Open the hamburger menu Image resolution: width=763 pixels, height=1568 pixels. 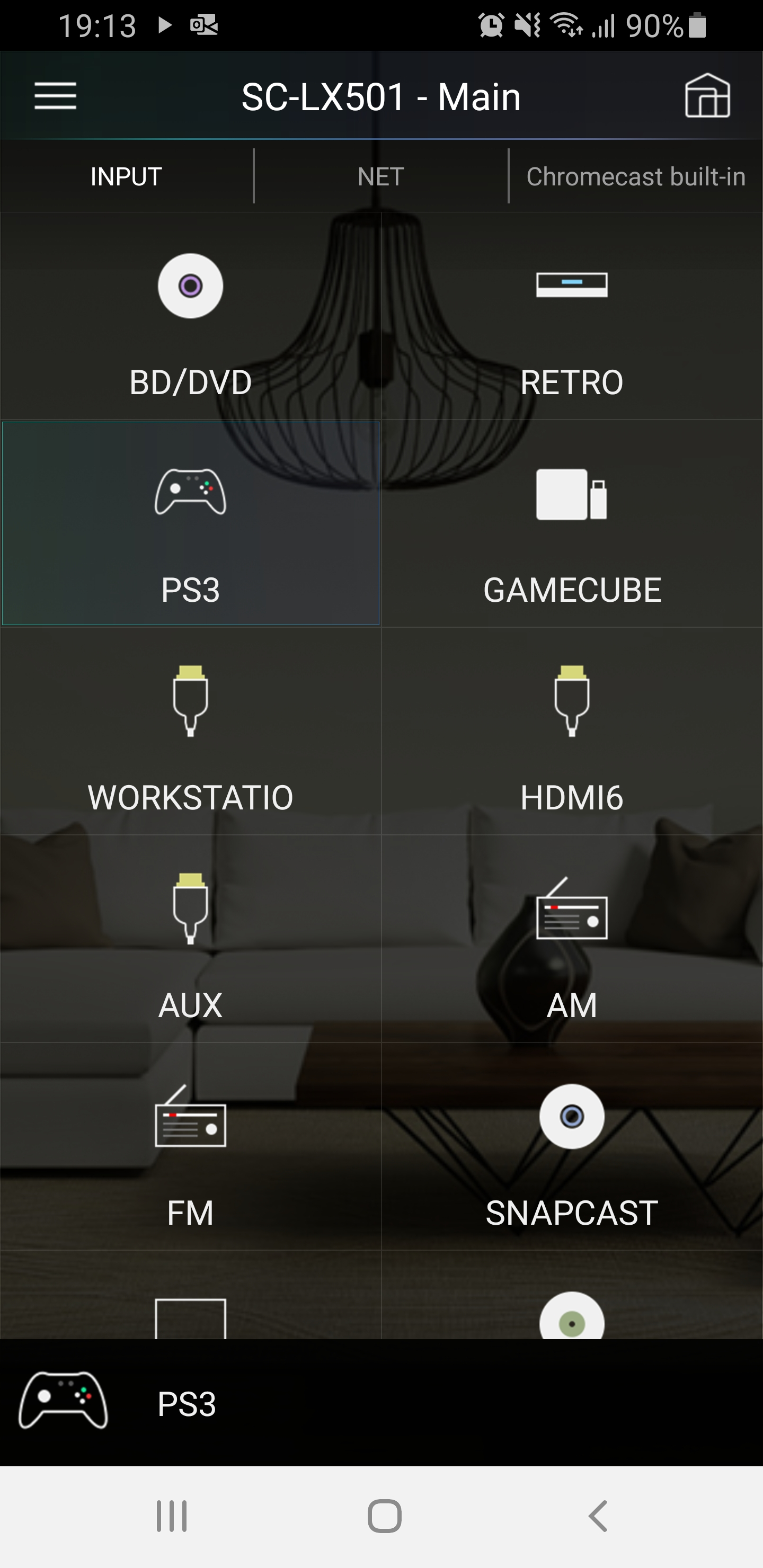point(56,96)
